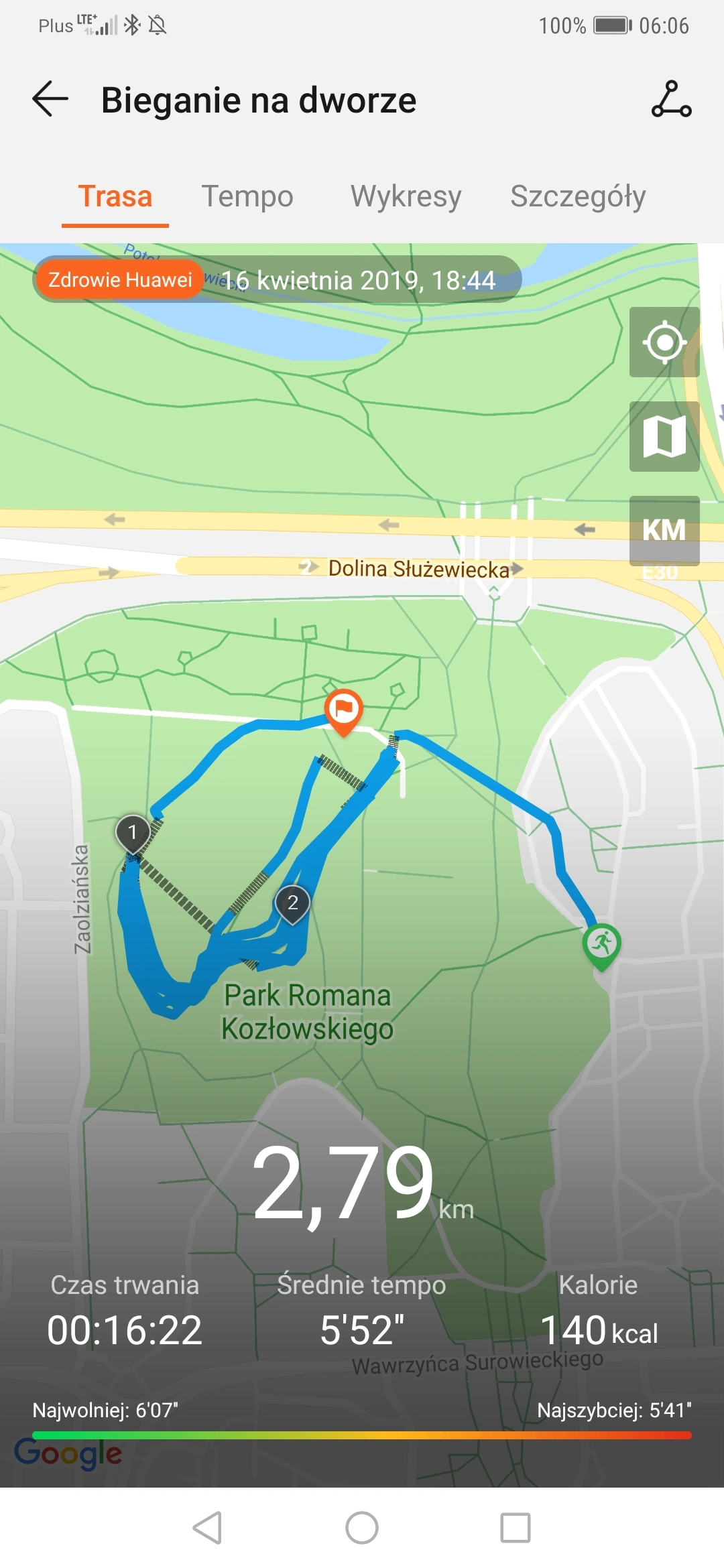
Task: Go back using the top arrow
Action: (x=50, y=99)
